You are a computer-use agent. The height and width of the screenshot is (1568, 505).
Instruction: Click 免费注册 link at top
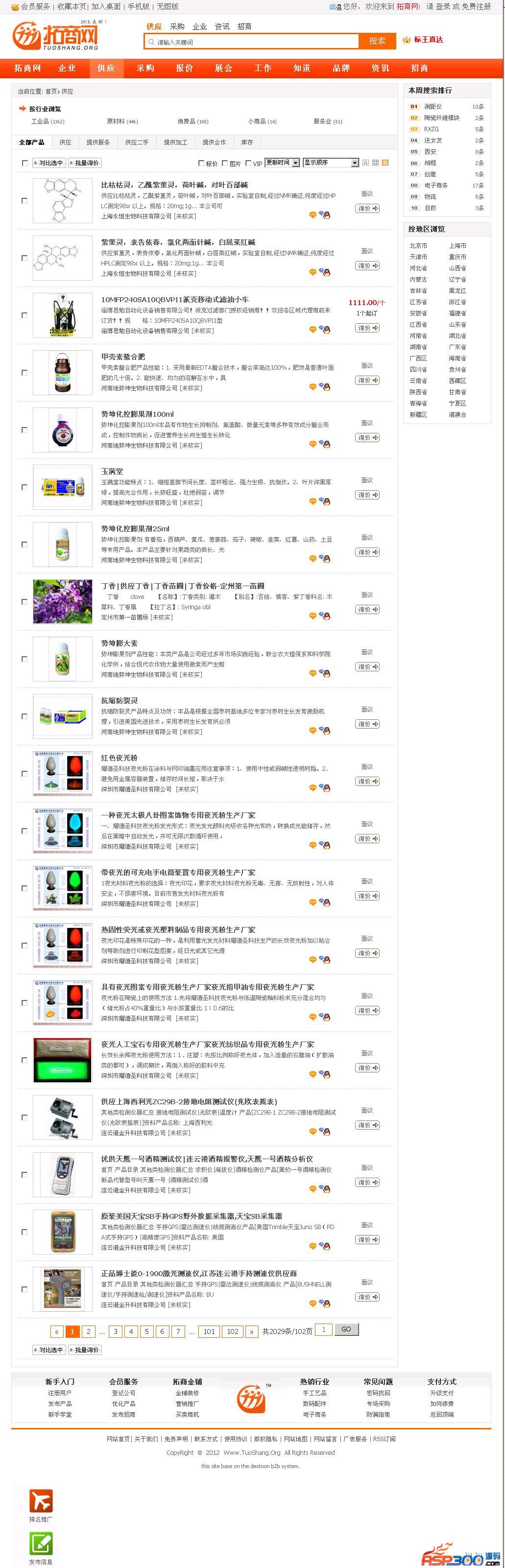[x=476, y=7]
